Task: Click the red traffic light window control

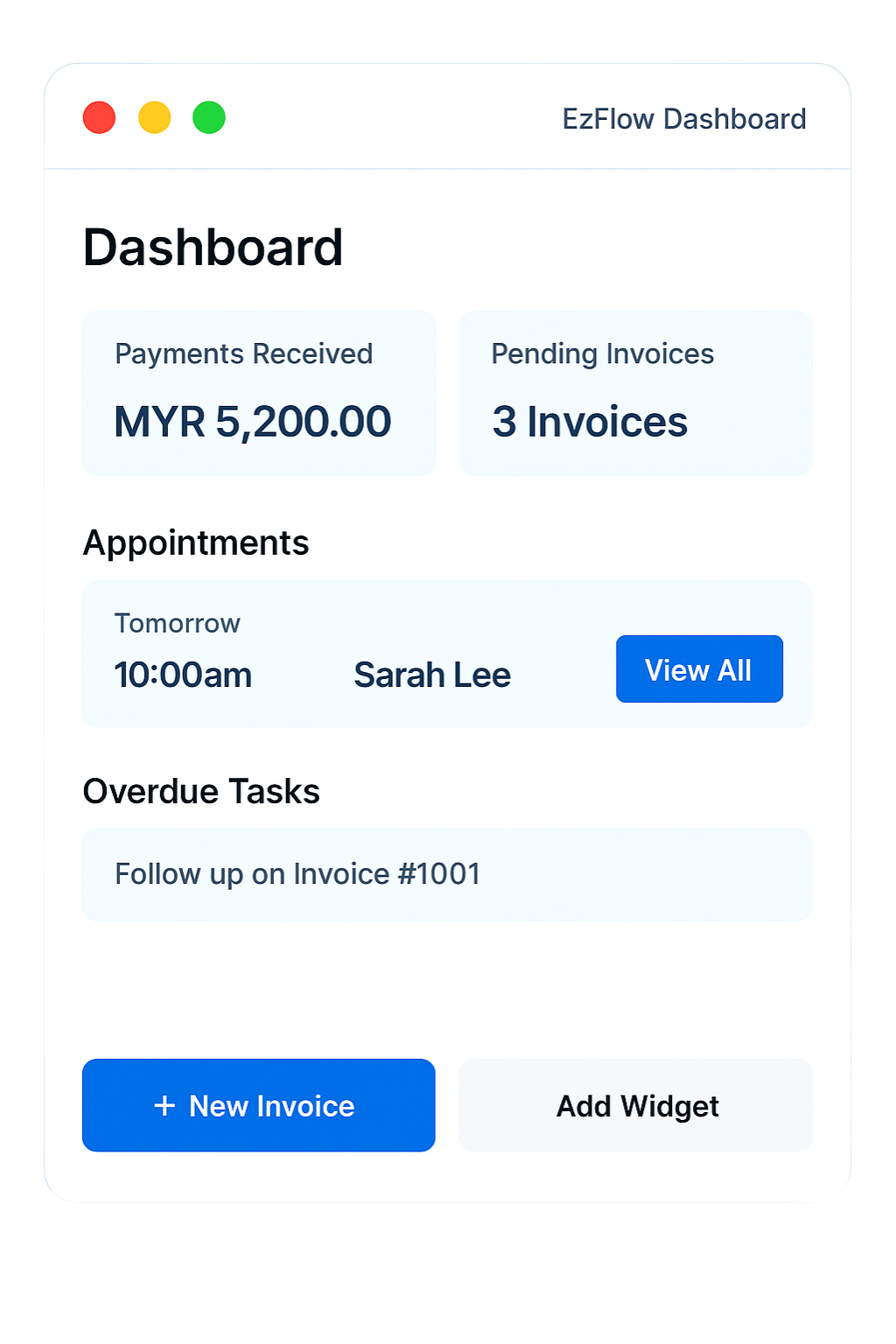Action: pos(99,116)
